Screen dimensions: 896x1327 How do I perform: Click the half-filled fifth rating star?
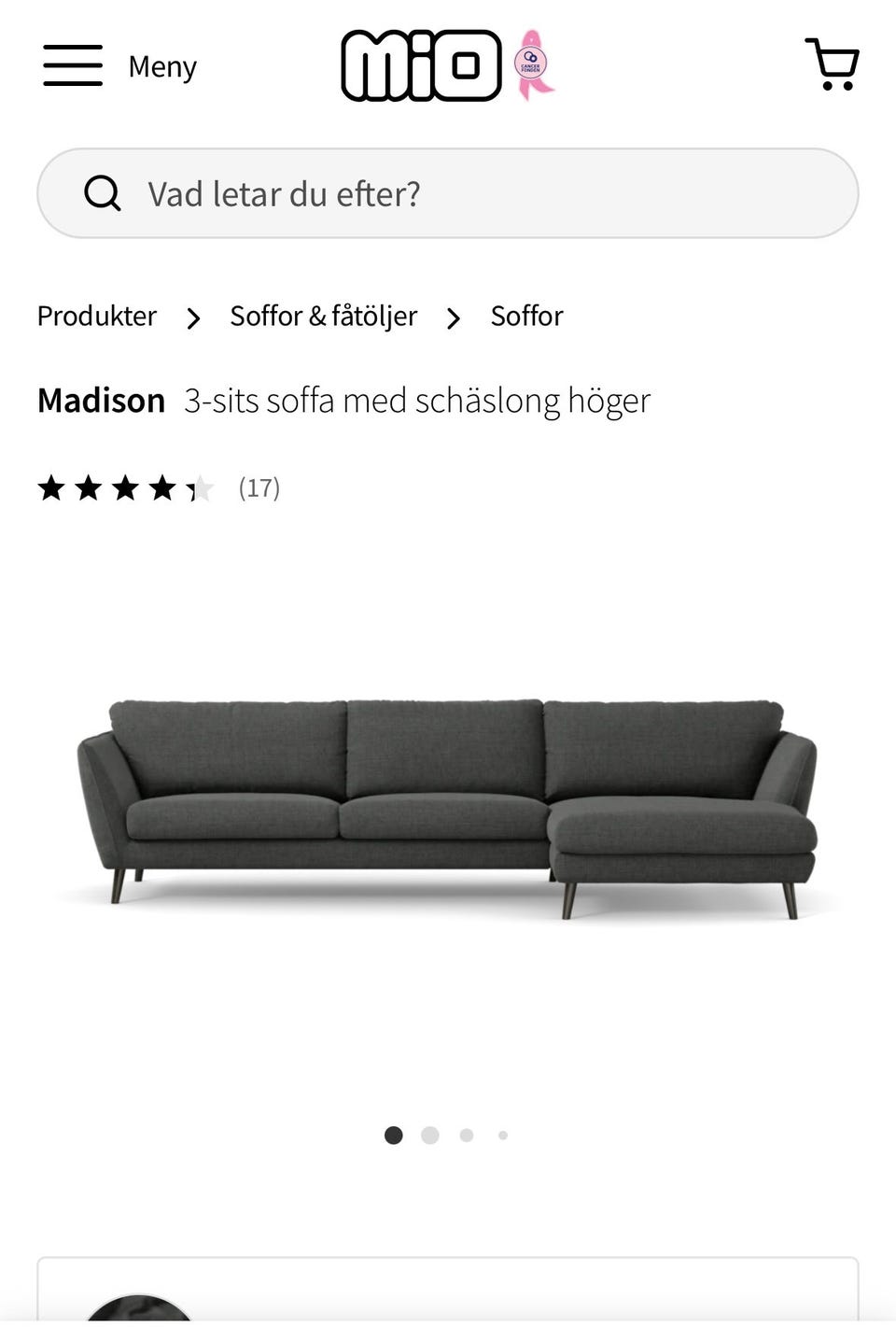202,487
